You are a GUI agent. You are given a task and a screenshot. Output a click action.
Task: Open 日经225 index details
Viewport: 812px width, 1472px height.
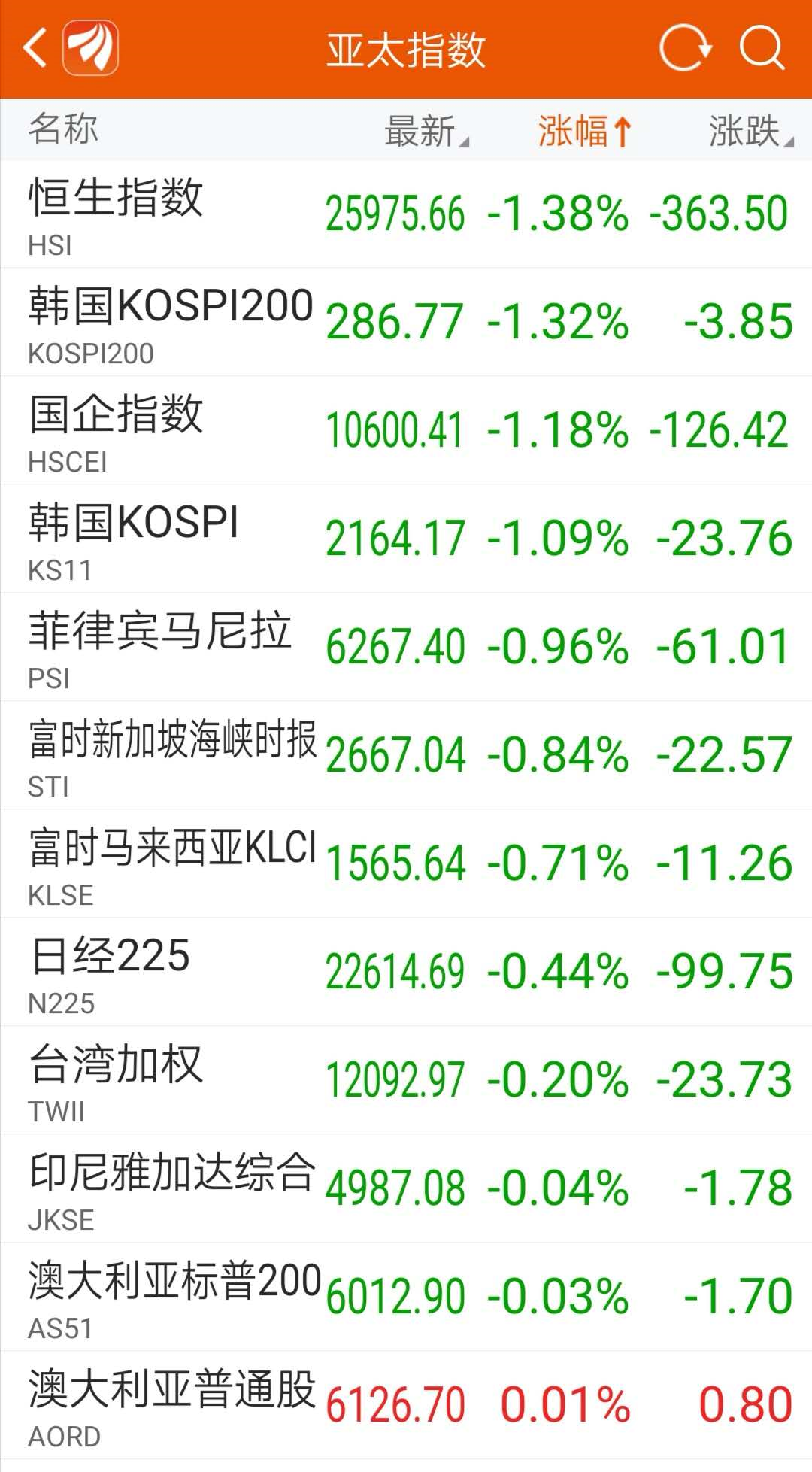point(406,973)
